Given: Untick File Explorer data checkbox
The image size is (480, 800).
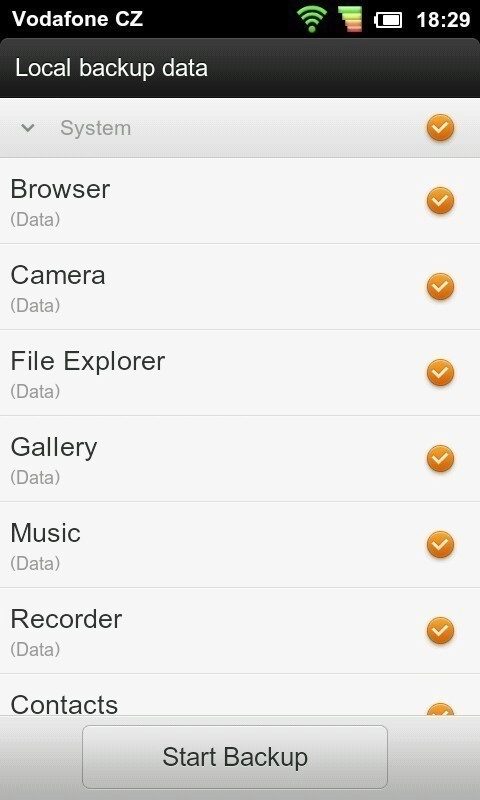Looking at the screenshot, I should [440, 372].
